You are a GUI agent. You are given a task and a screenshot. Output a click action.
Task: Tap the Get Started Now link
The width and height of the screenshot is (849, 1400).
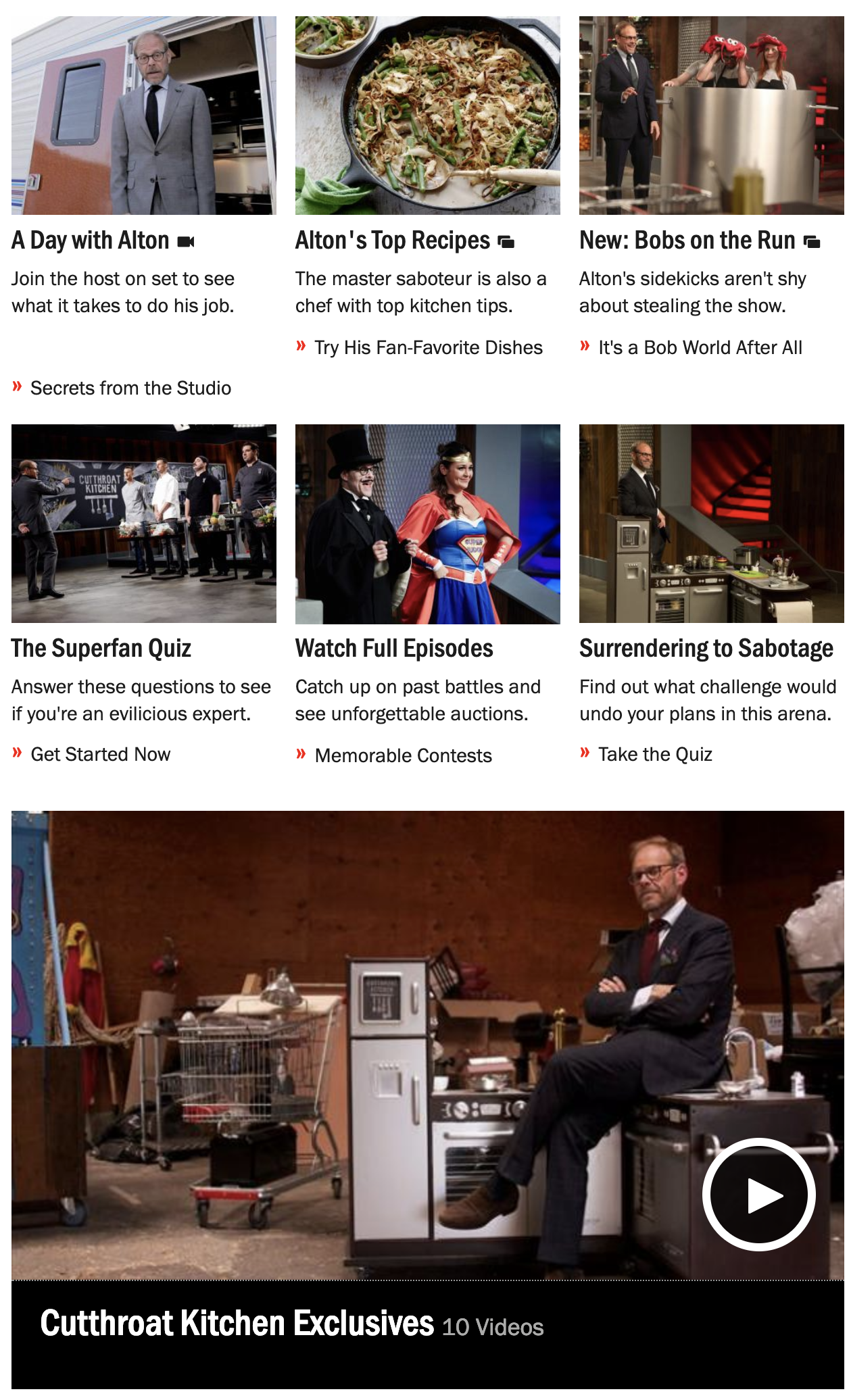click(x=100, y=754)
